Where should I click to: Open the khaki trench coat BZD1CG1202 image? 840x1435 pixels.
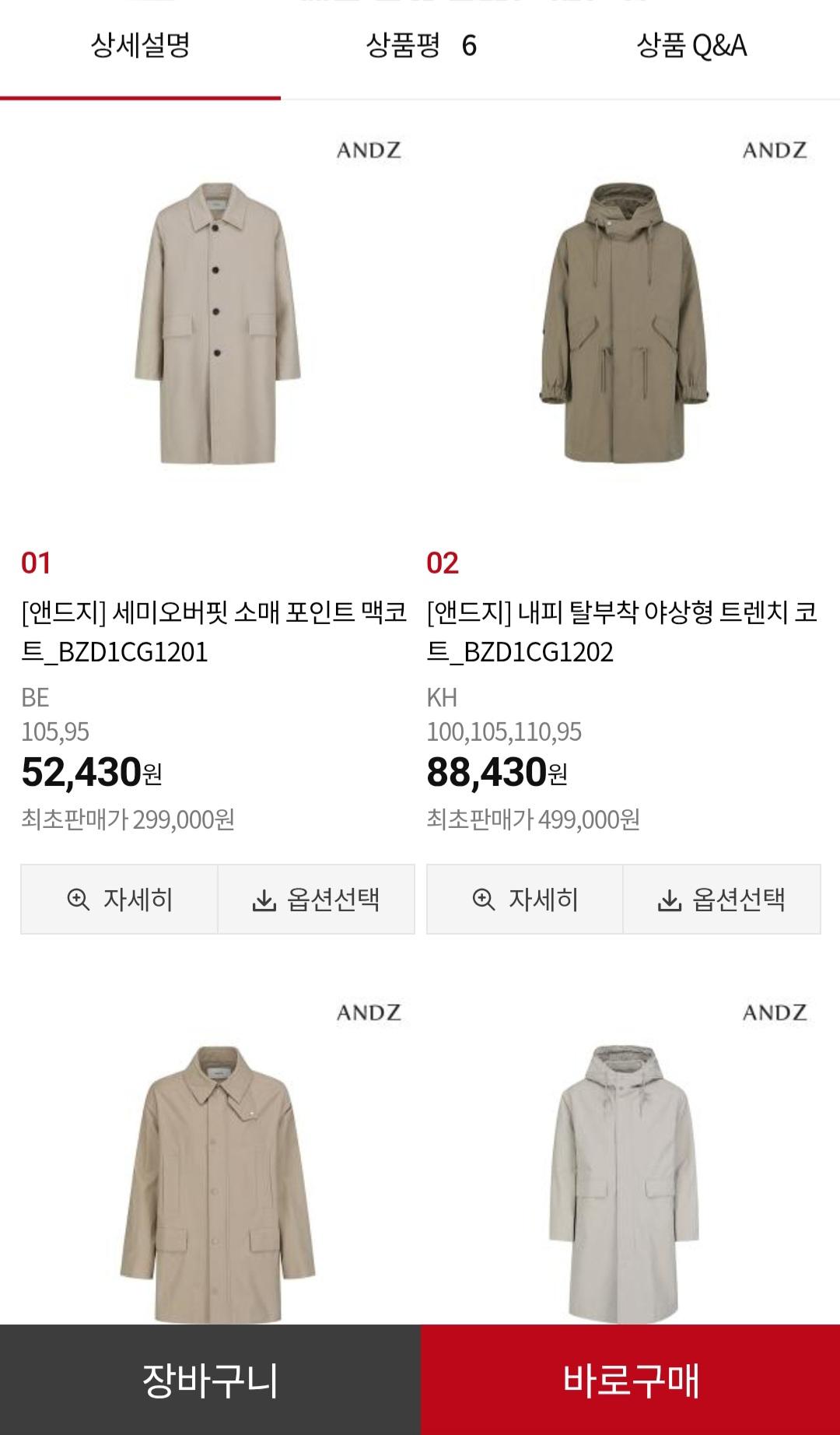point(624,323)
